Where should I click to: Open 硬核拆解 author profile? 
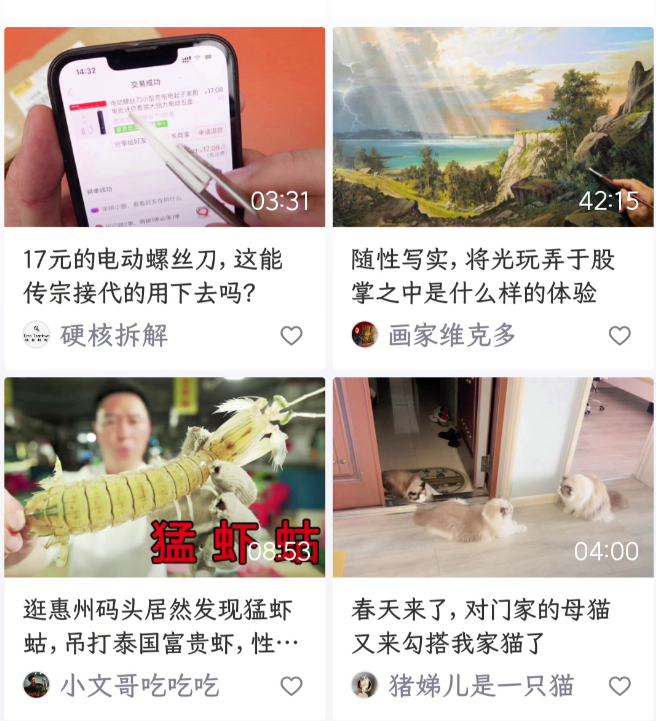96,335
